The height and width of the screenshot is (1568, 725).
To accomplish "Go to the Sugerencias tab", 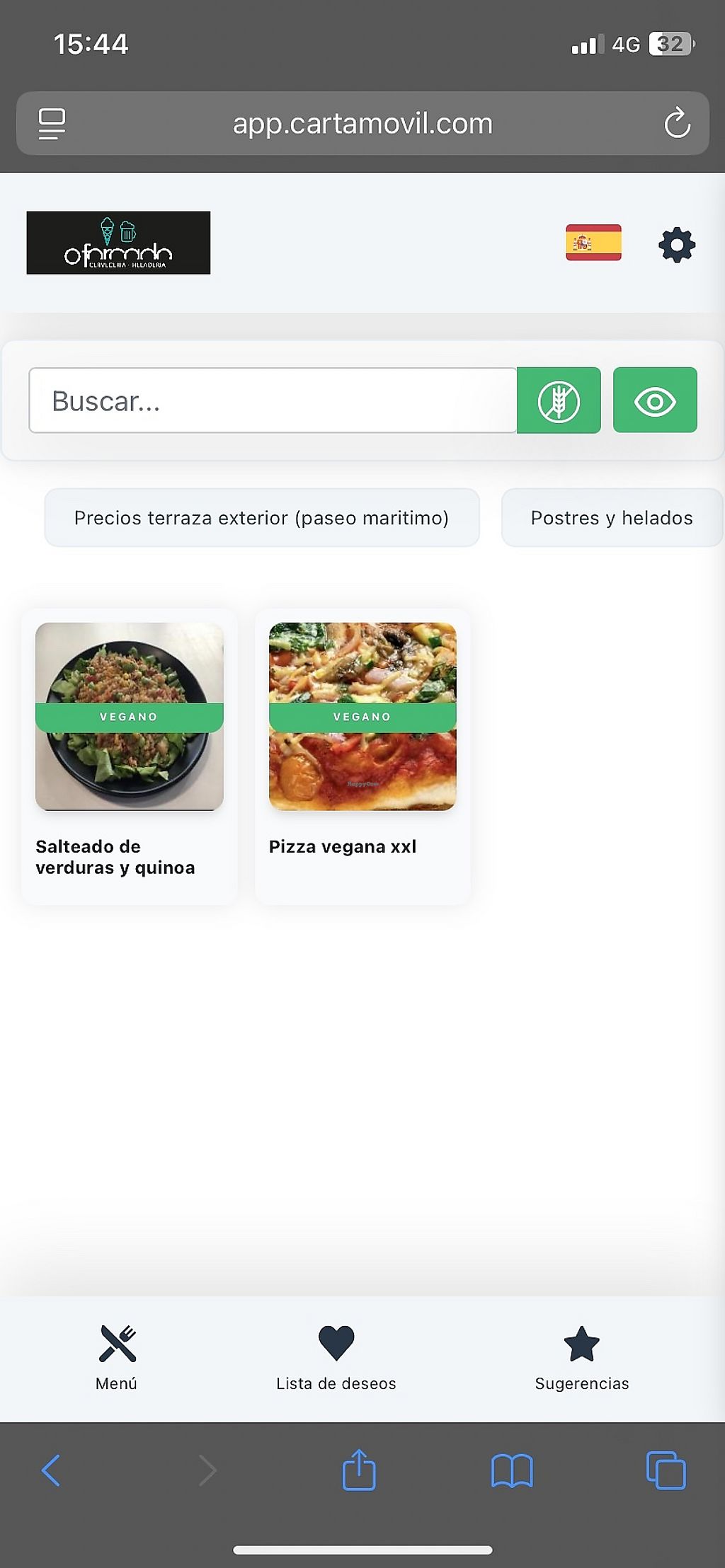I will pos(582,1356).
